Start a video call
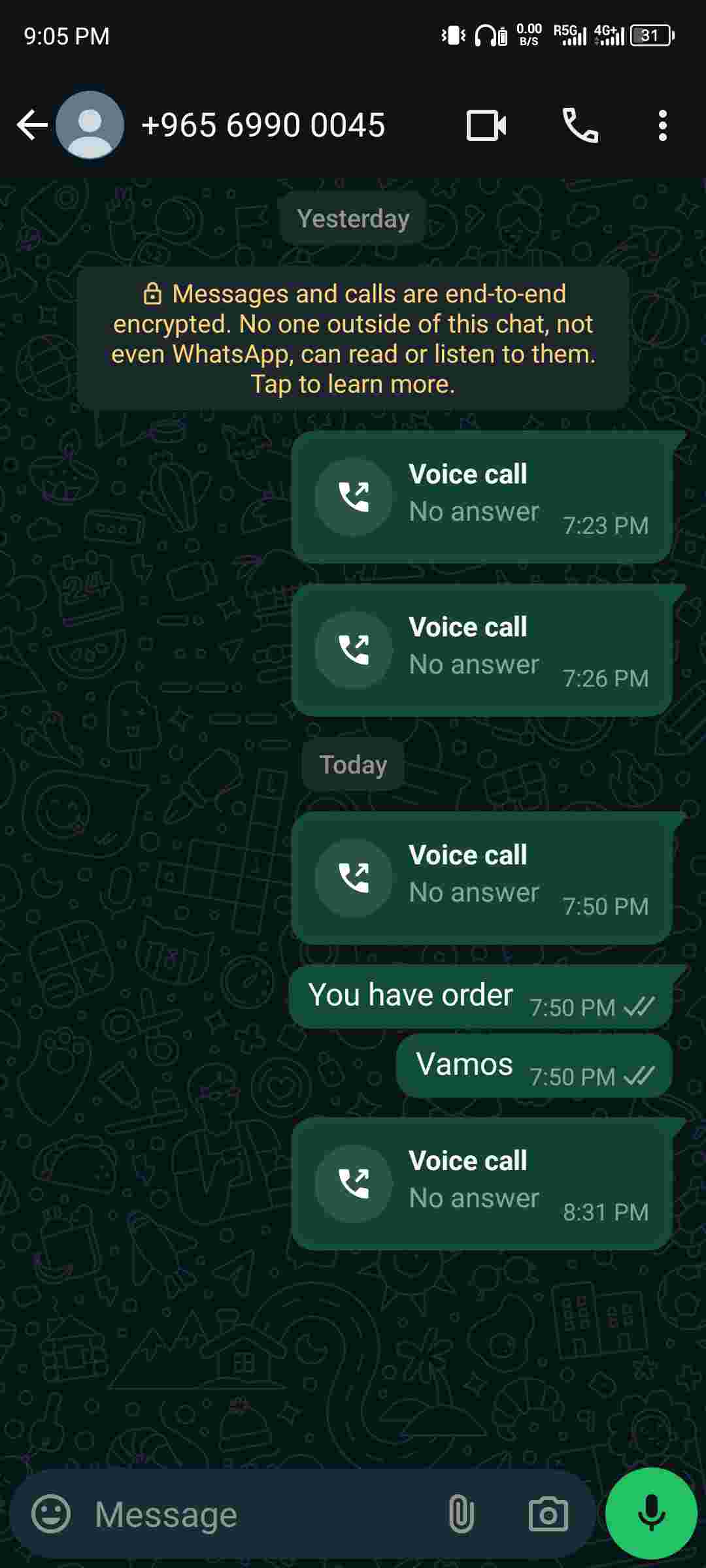Screen dimensions: 706x1568 486,125
